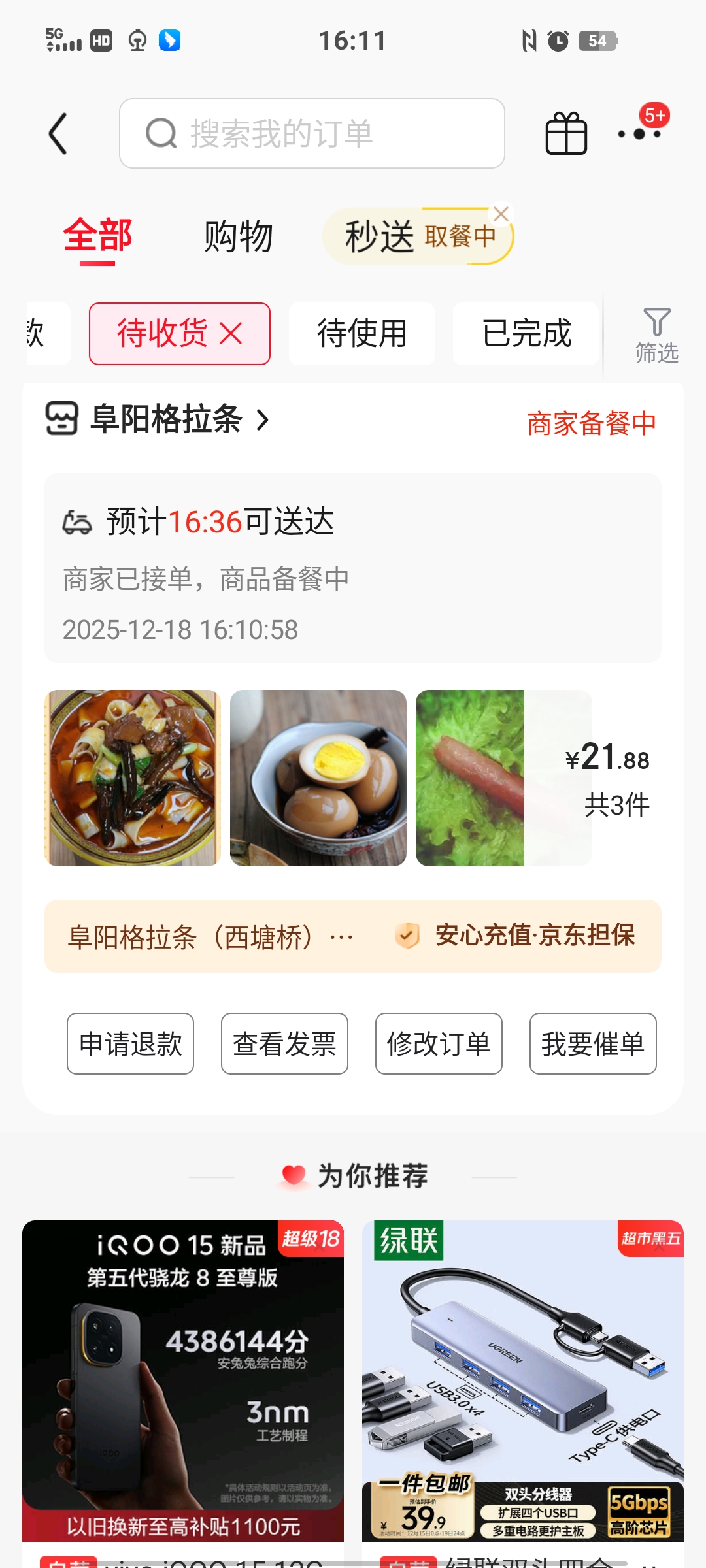Open the 绿联 USB hub product card
This screenshot has height=1568, width=706.
coord(523,1380)
